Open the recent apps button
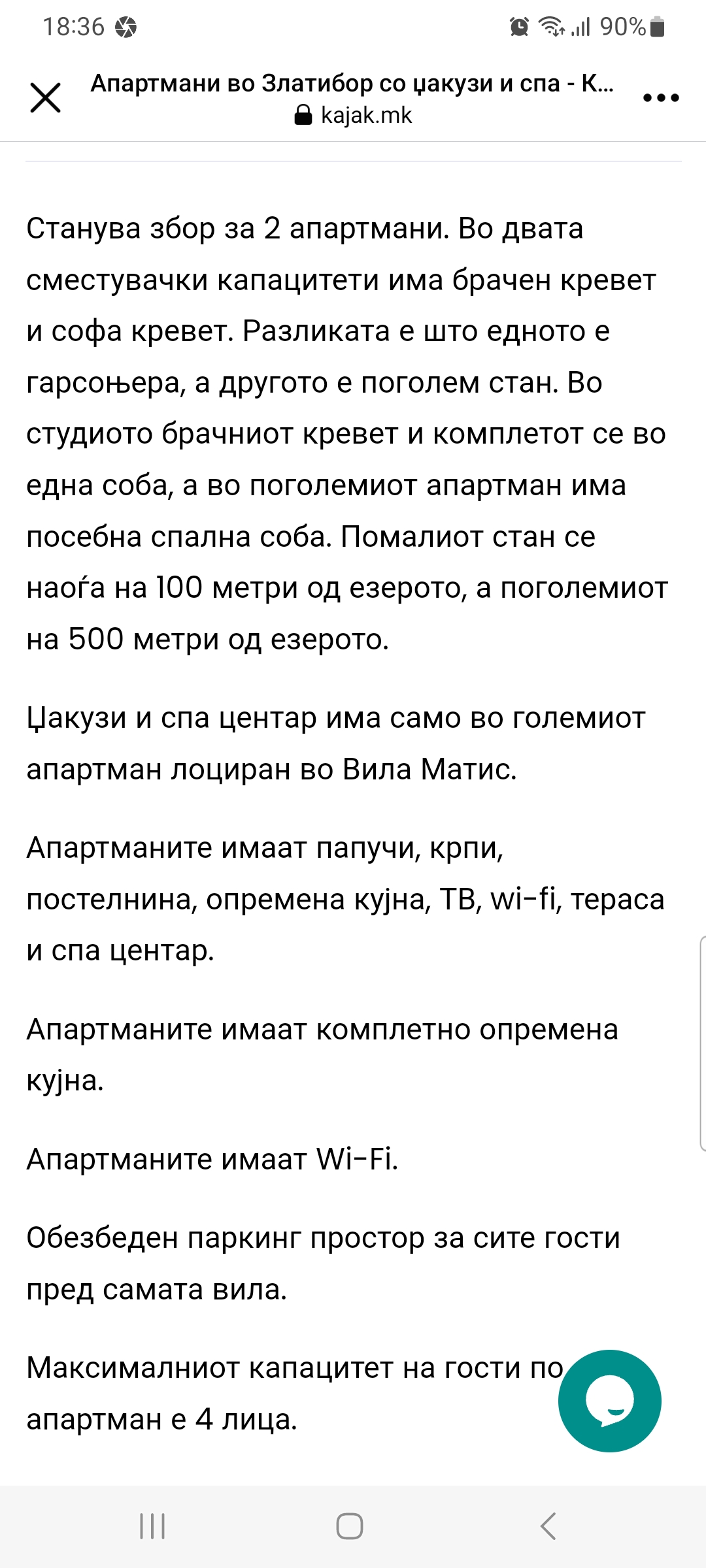Image resolution: width=706 pixels, height=1568 pixels. [x=152, y=1526]
